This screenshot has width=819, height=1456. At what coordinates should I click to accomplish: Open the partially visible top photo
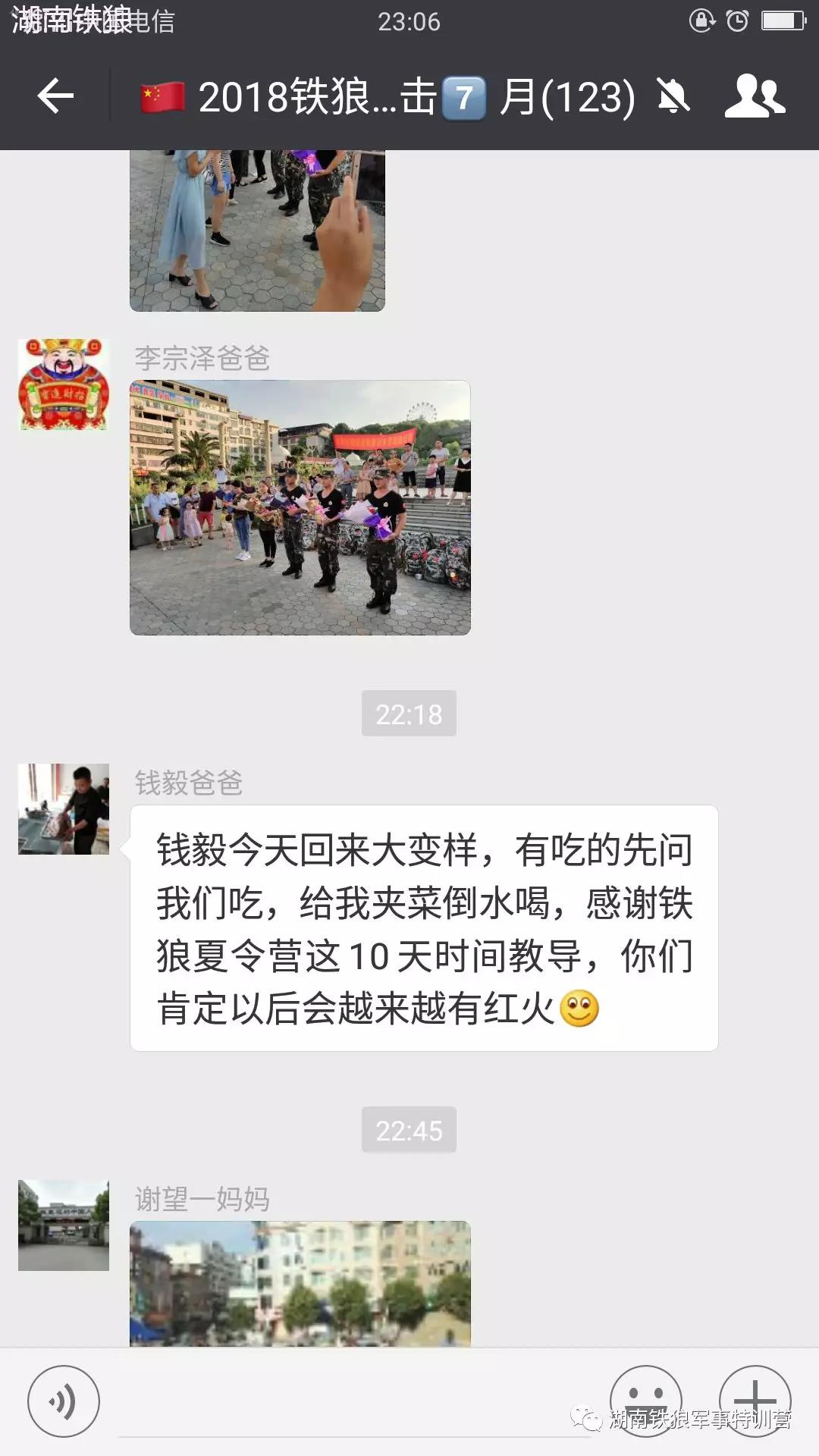point(257,231)
